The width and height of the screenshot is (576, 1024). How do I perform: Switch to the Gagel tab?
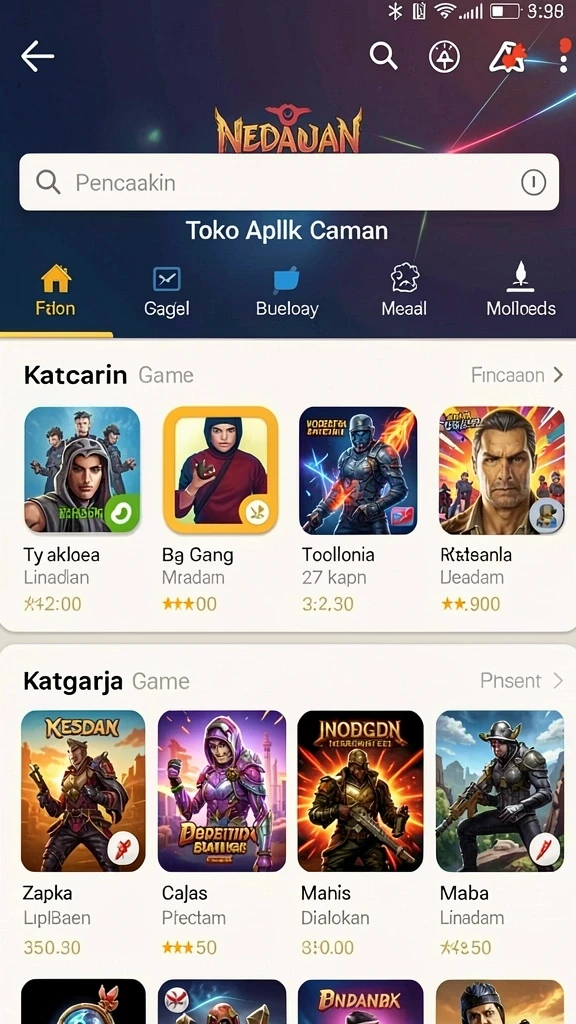[167, 291]
